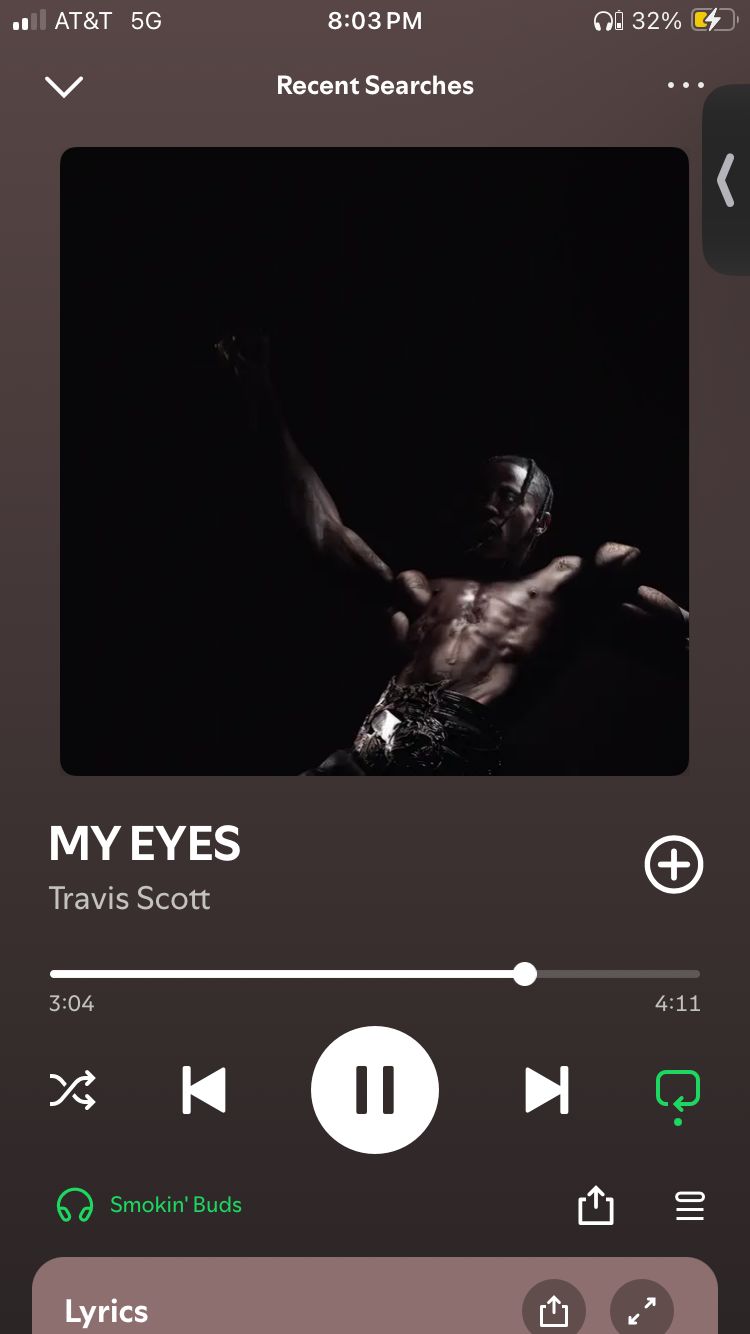Image resolution: width=750 pixels, height=1334 pixels.
Task: Open Smokin' Buds device picker
Action: (150, 1205)
